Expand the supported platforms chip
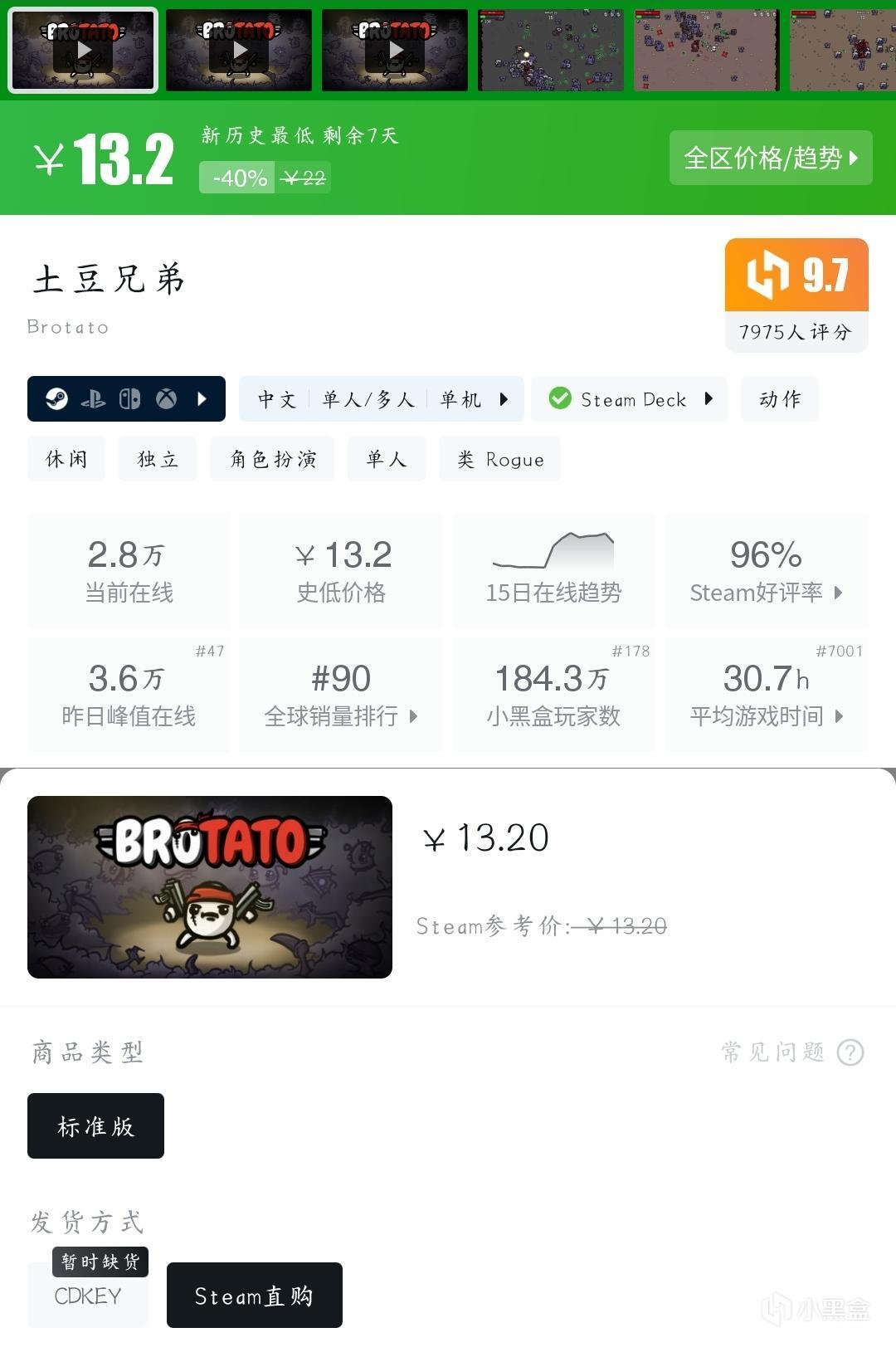 point(126,399)
